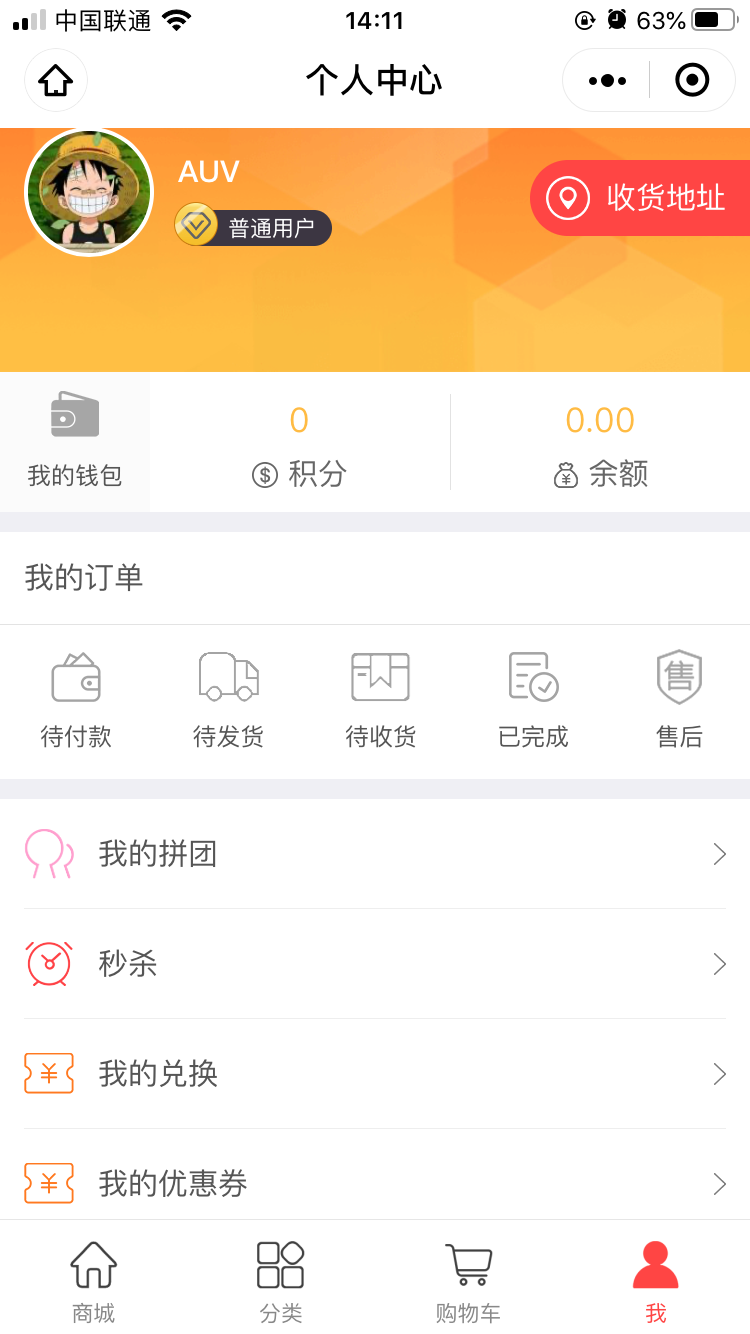Open 我的钱包 wallet
The height and width of the screenshot is (1334, 750).
pos(75,441)
